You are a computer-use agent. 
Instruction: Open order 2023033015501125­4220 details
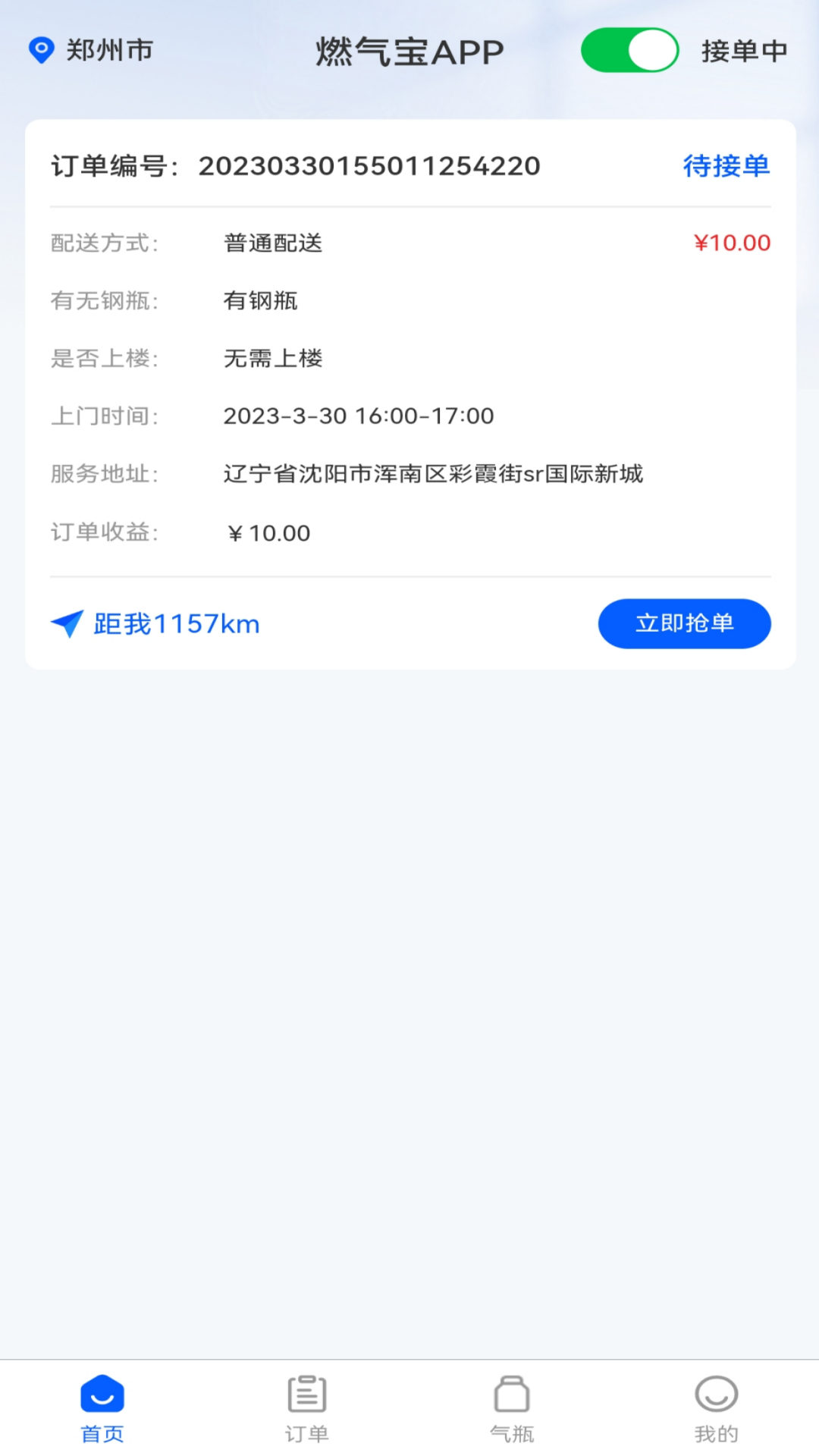tap(371, 166)
